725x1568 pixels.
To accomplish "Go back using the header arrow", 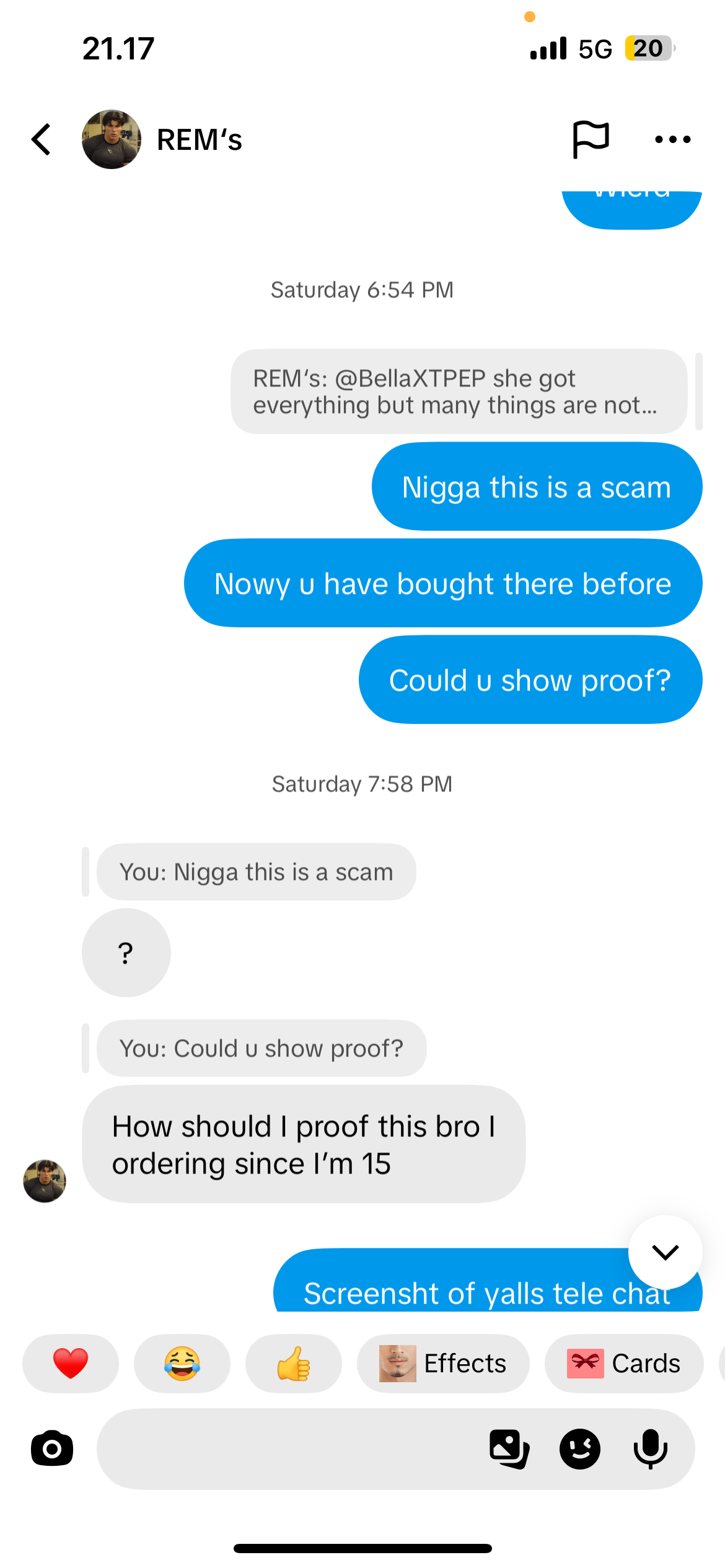I will pyautogui.click(x=42, y=139).
